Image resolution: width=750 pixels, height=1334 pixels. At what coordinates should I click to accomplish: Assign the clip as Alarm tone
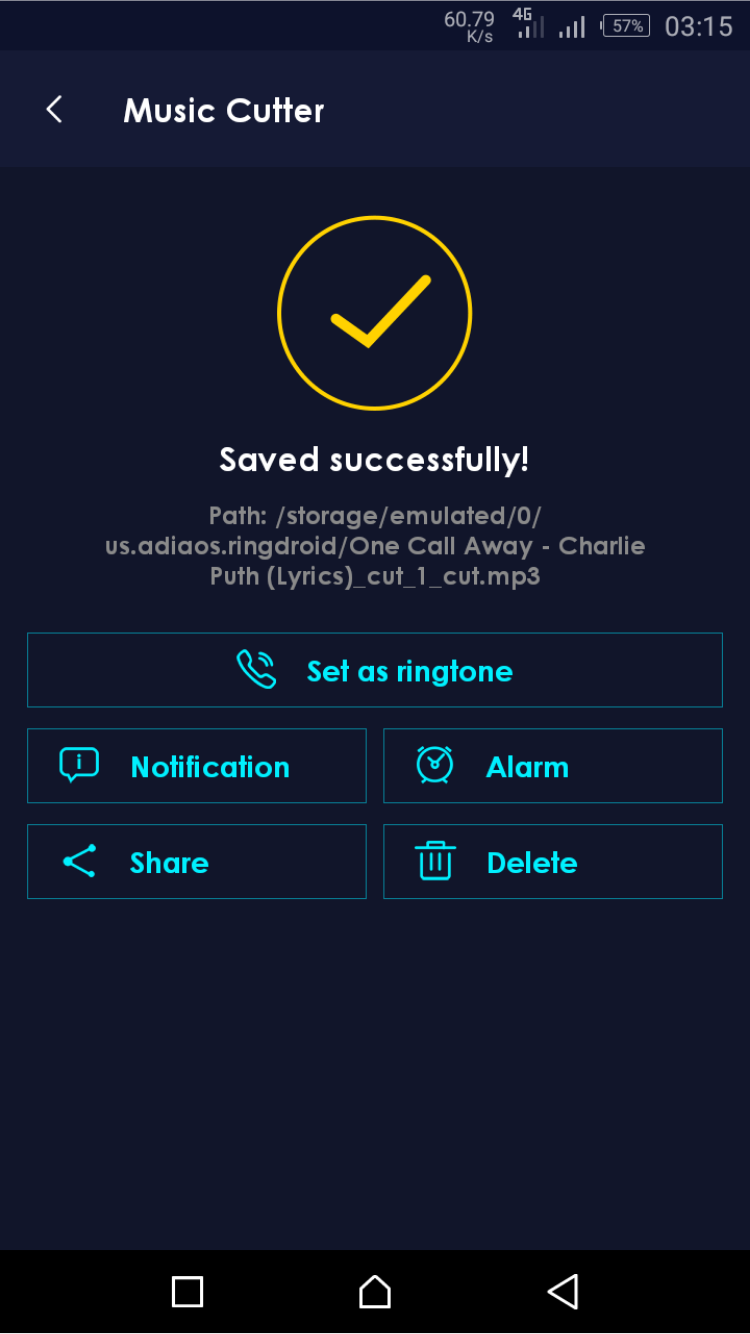552,766
